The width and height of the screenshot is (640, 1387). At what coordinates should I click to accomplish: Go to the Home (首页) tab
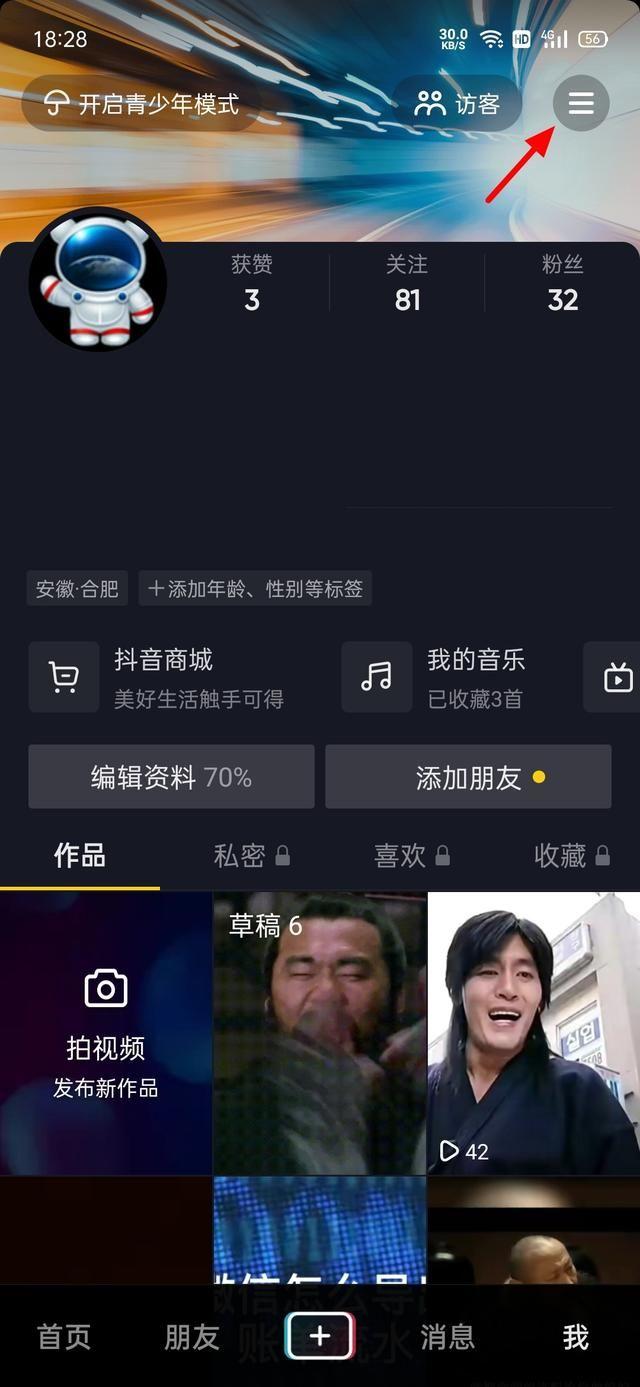64,1337
